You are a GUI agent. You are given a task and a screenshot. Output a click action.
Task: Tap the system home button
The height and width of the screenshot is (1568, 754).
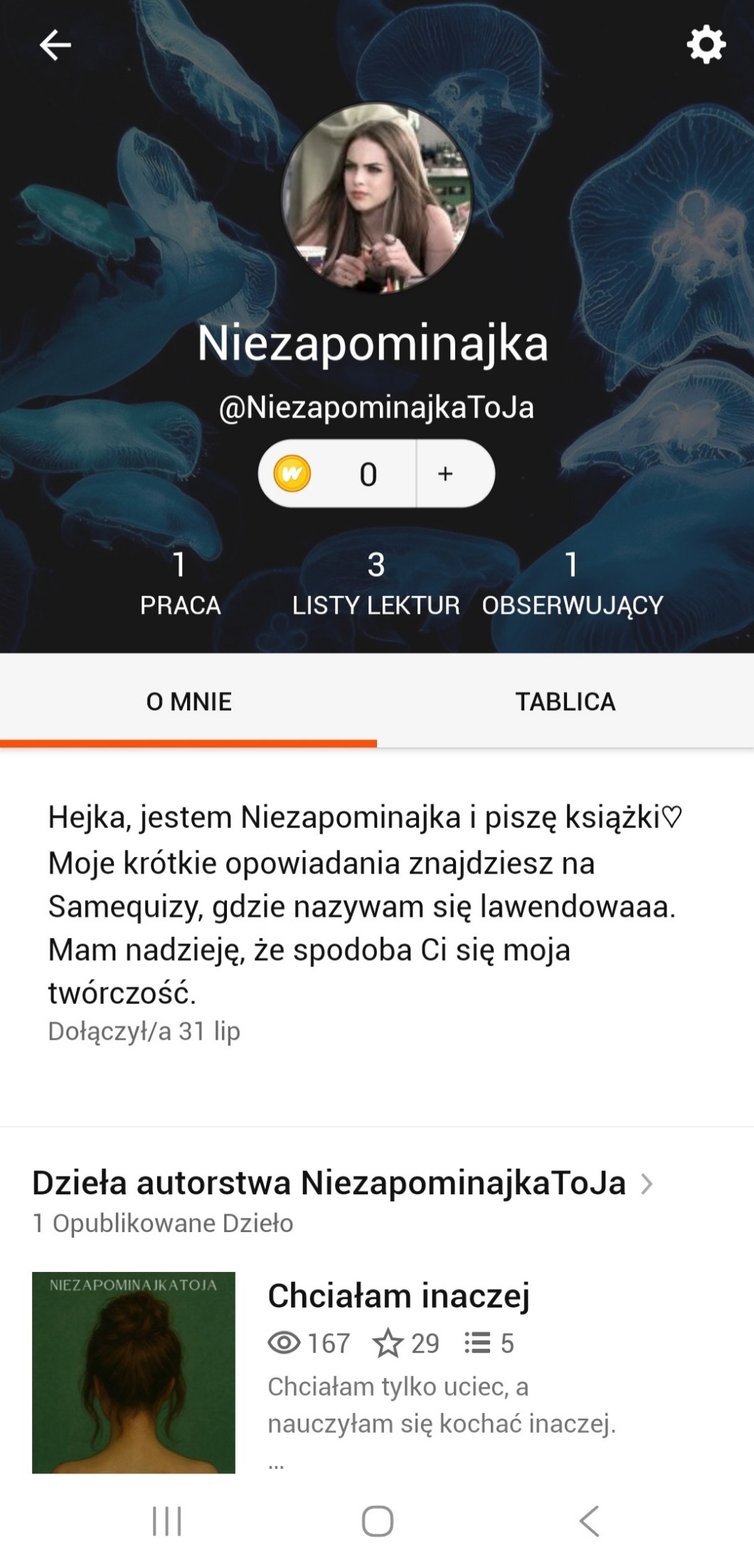[377, 1521]
